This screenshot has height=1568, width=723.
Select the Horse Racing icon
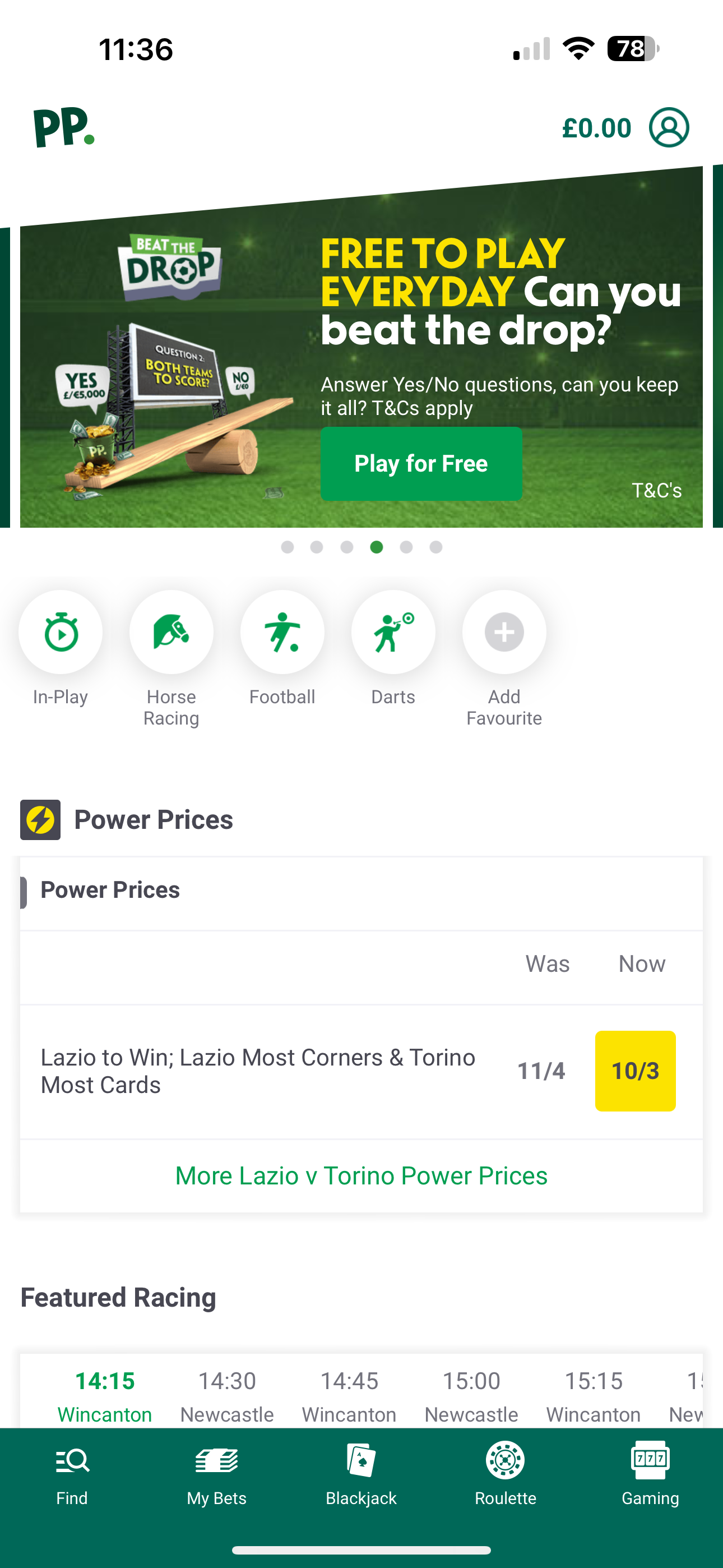[x=171, y=632]
